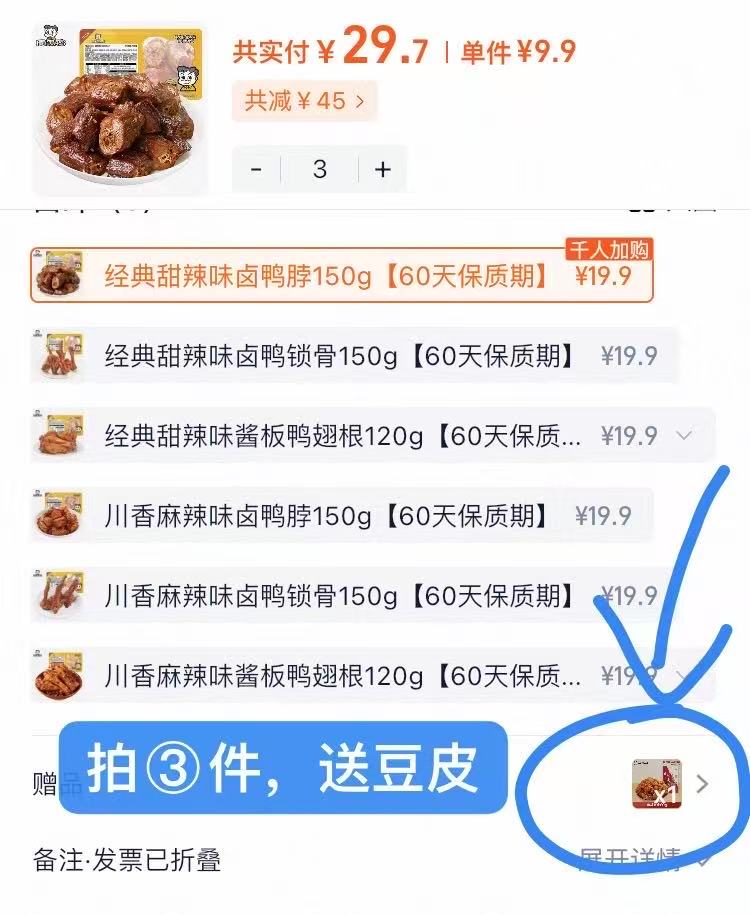Pick 川香麻辣味卤鸭脖150g option
Viewport: 750px width, 915px height.
tap(340, 516)
